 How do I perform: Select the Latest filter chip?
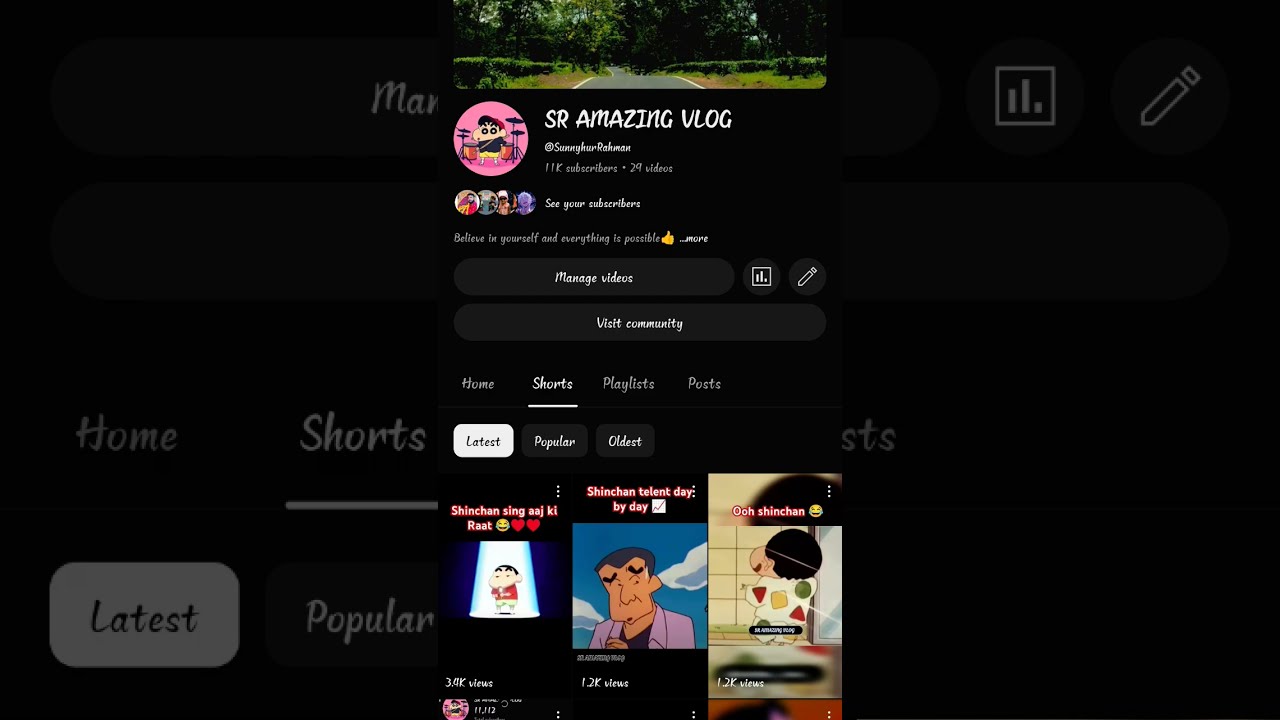pos(483,441)
